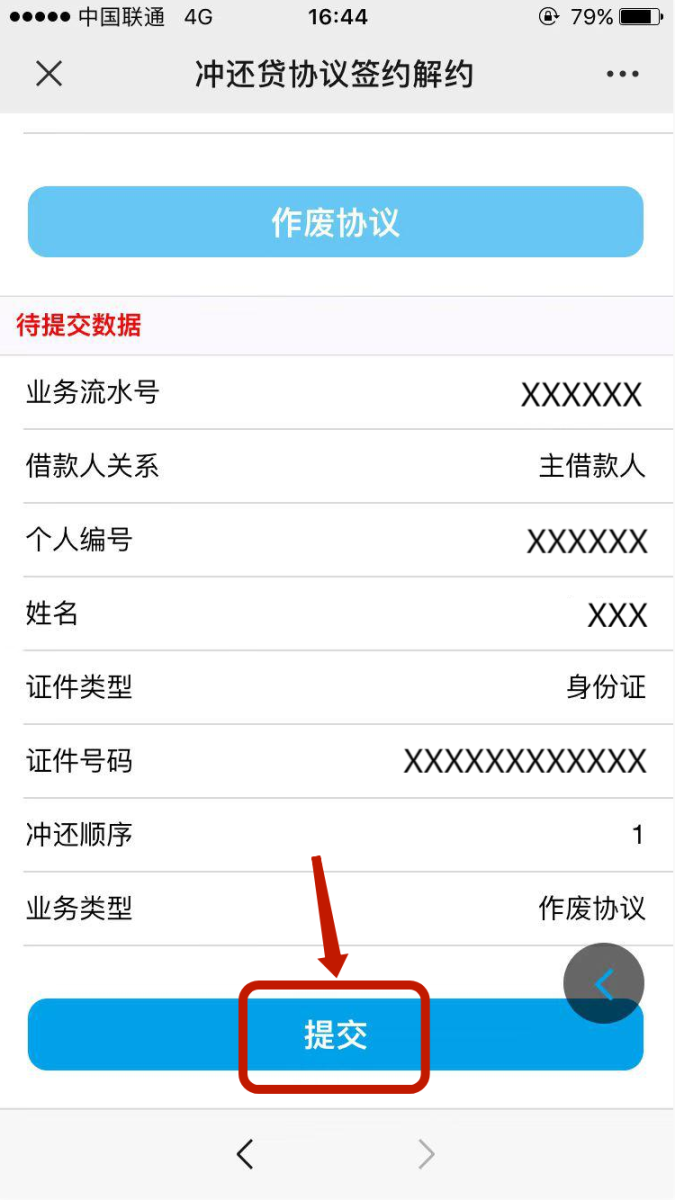Tap the 作废协议 button
Screen dimensions: 675x1200
[x=335, y=222]
